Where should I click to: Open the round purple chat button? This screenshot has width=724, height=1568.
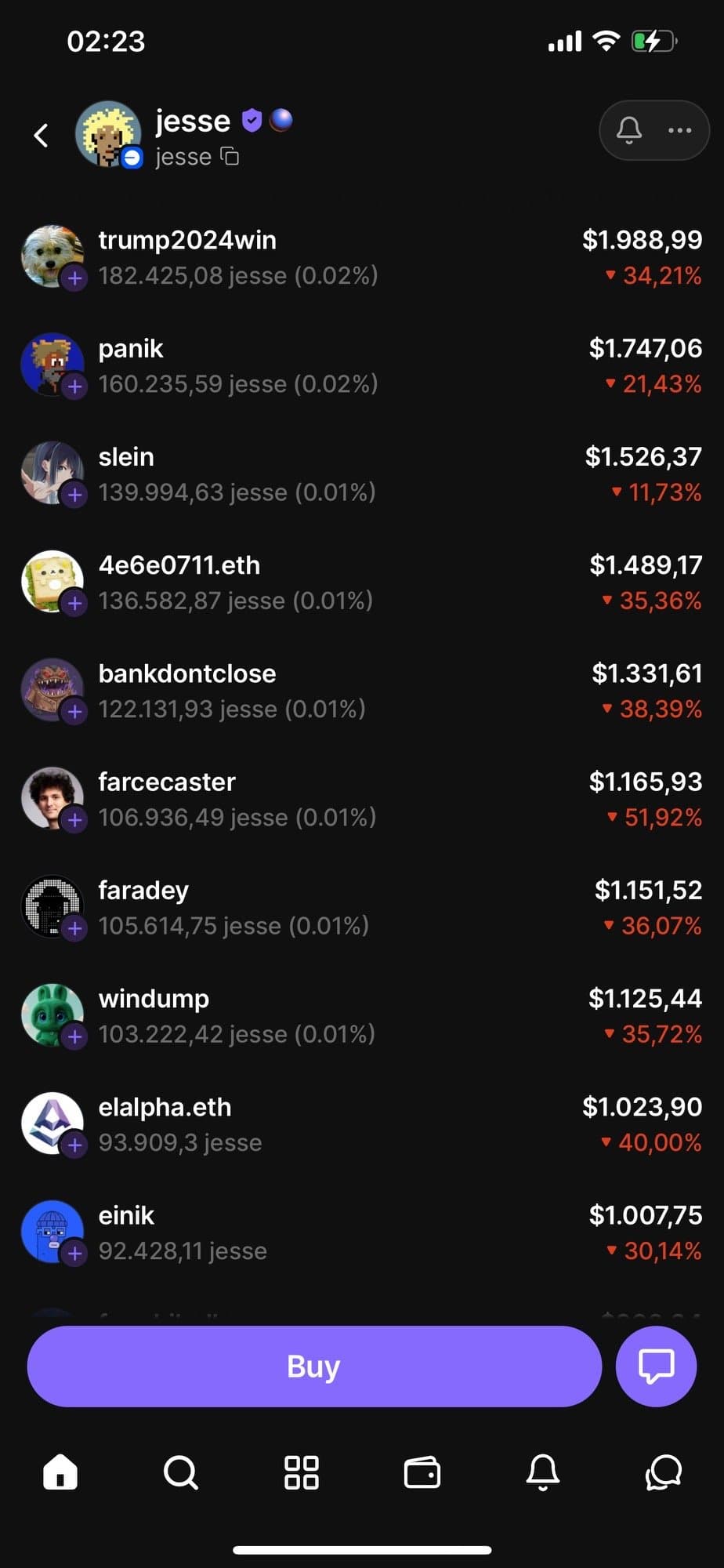(x=656, y=1367)
